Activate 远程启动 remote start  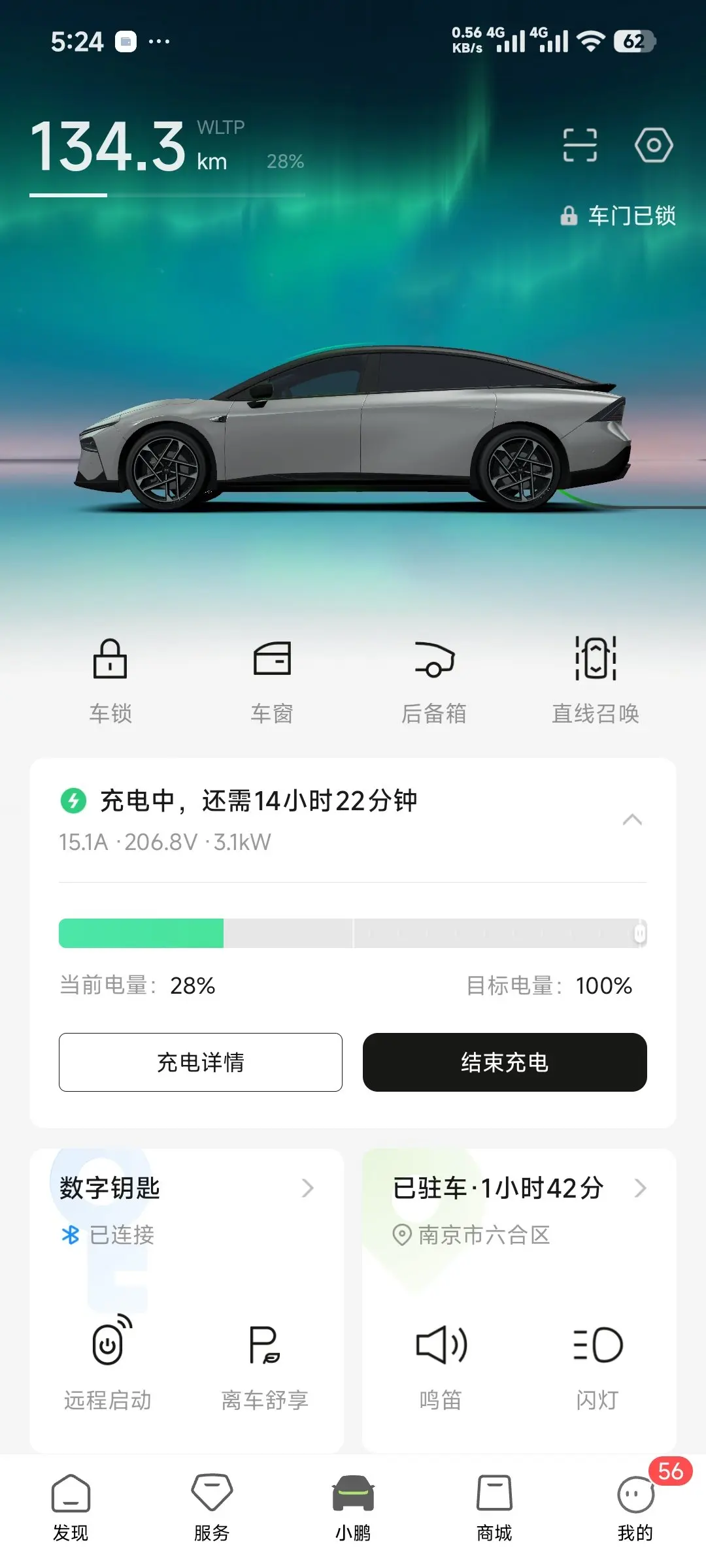[x=109, y=1362]
